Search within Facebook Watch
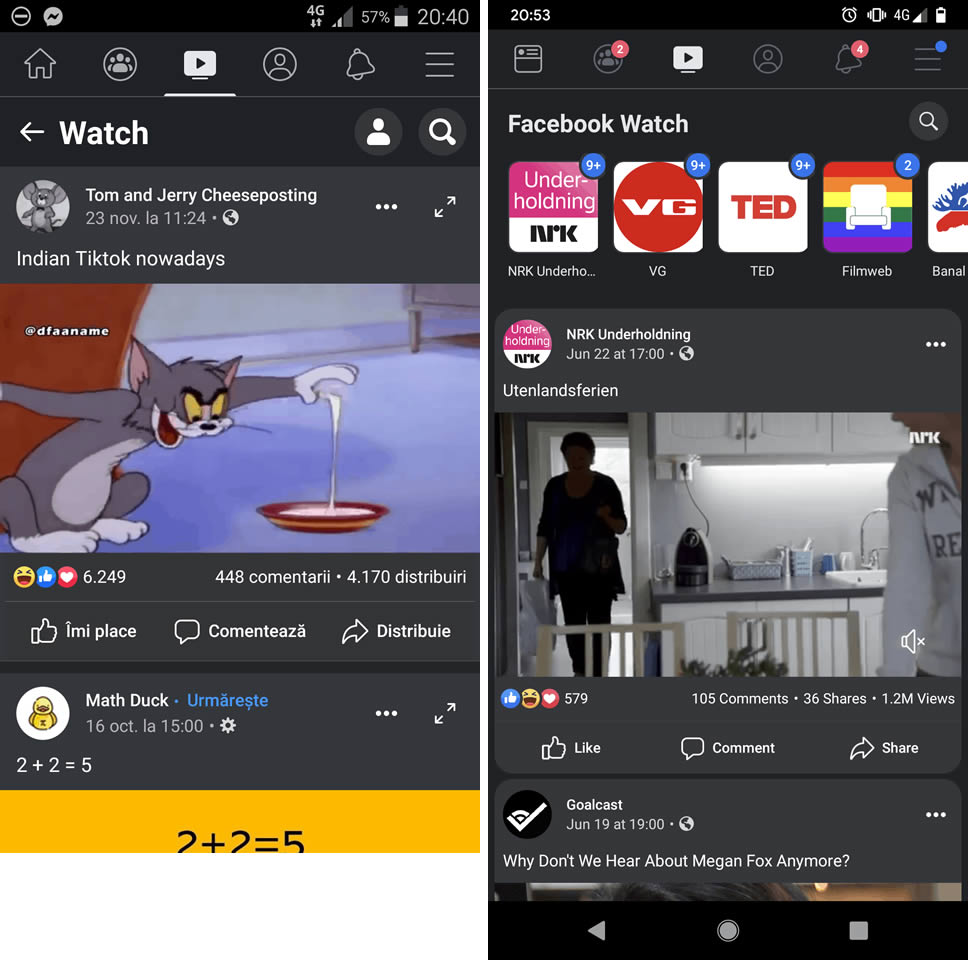This screenshot has width=968, height=960. (928, 122)
